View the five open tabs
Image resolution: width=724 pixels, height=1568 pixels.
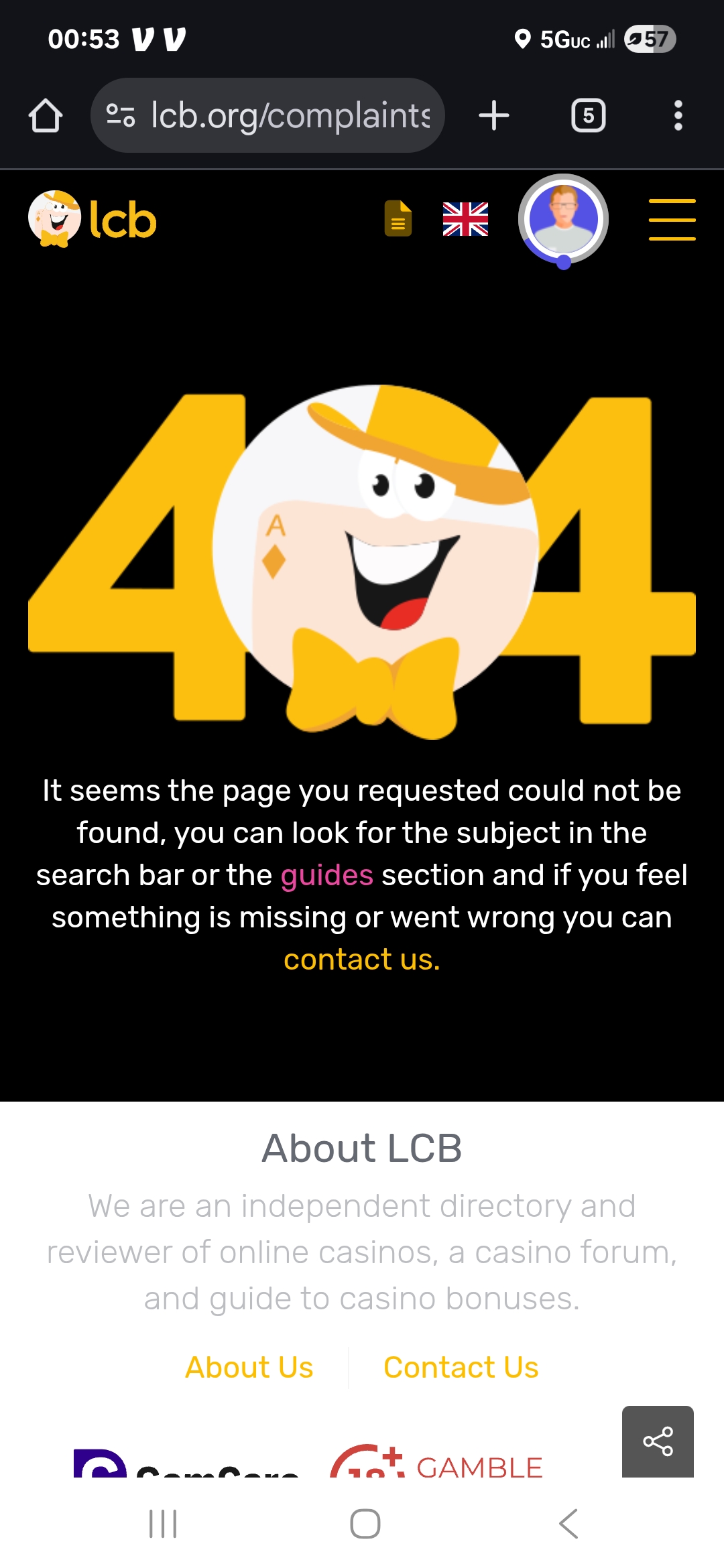click(588, 115)
